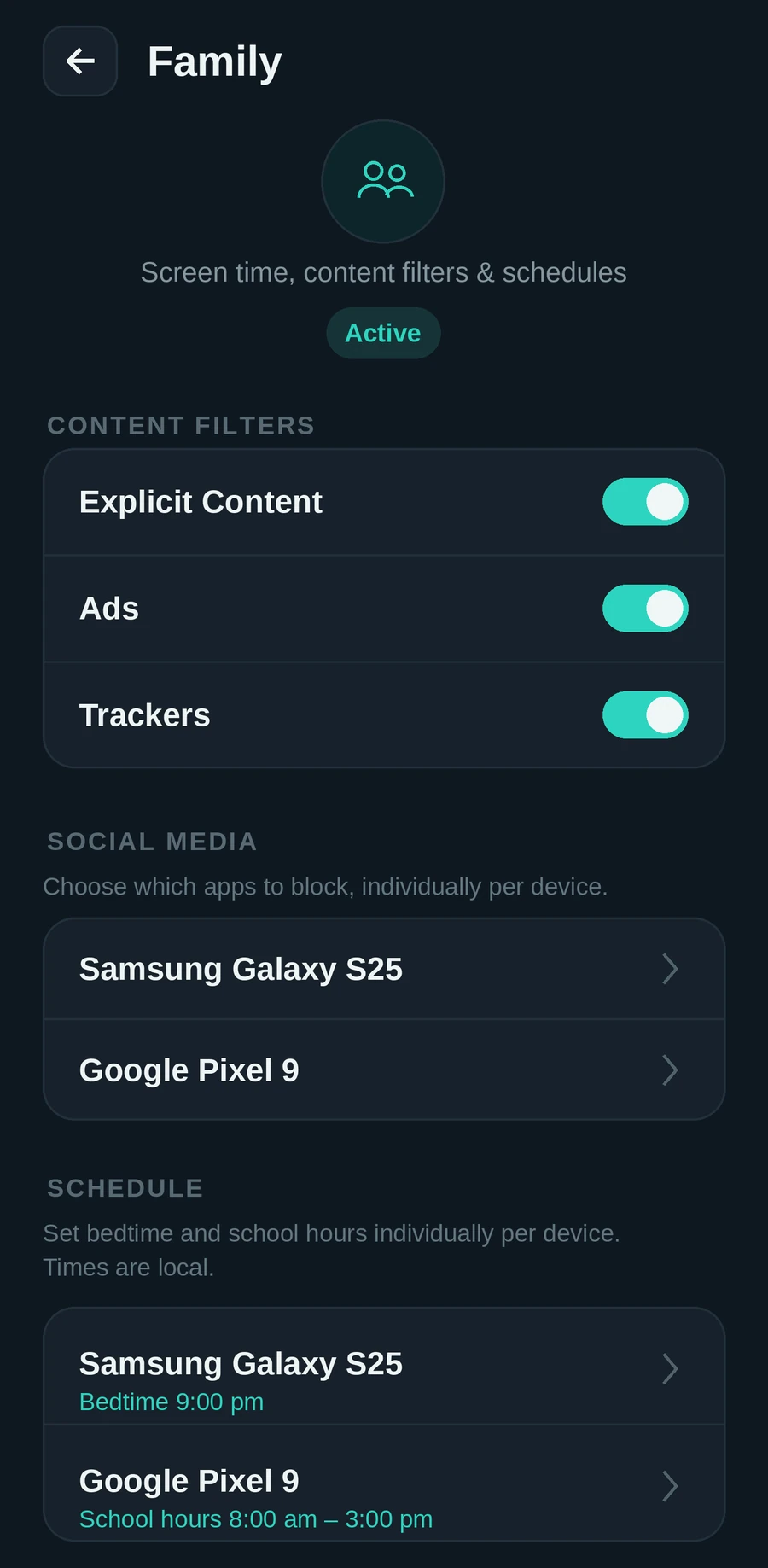Go back using the back arrow
This screenshot has width=768, height=1568.
[x=80, y=61]
